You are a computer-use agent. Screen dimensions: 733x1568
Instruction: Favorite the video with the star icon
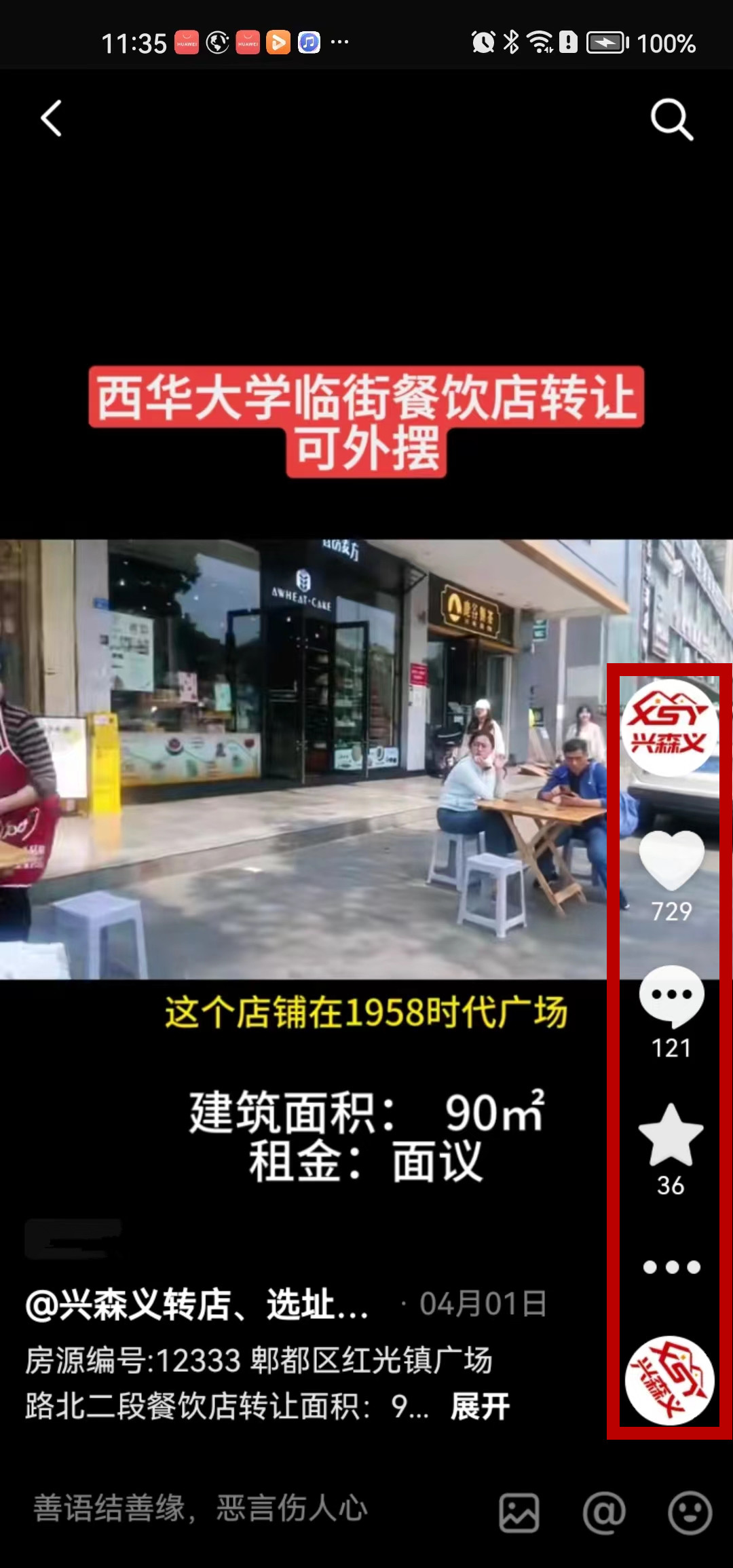(671, 1135)
